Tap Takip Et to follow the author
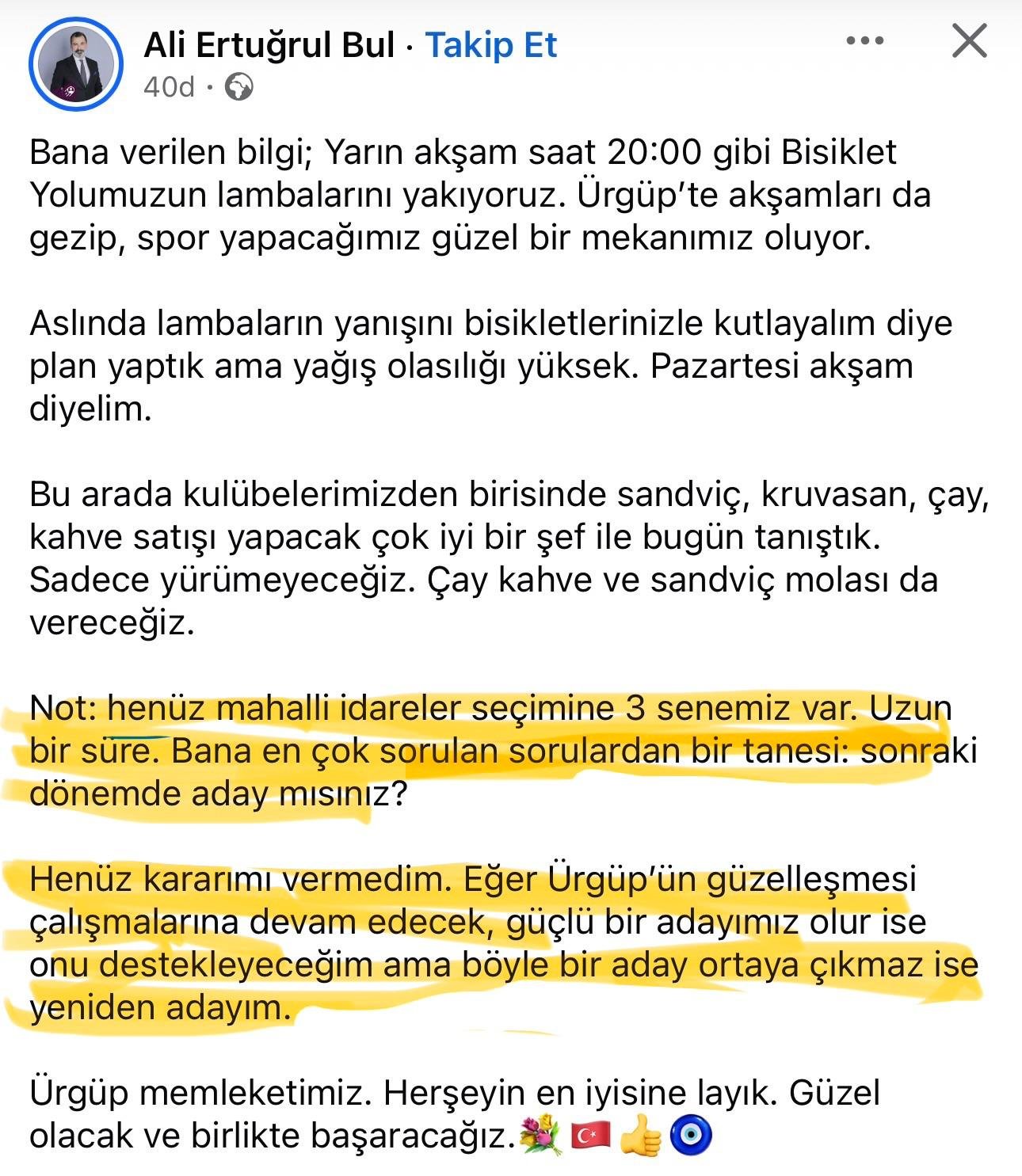 (x=491, y=45)
